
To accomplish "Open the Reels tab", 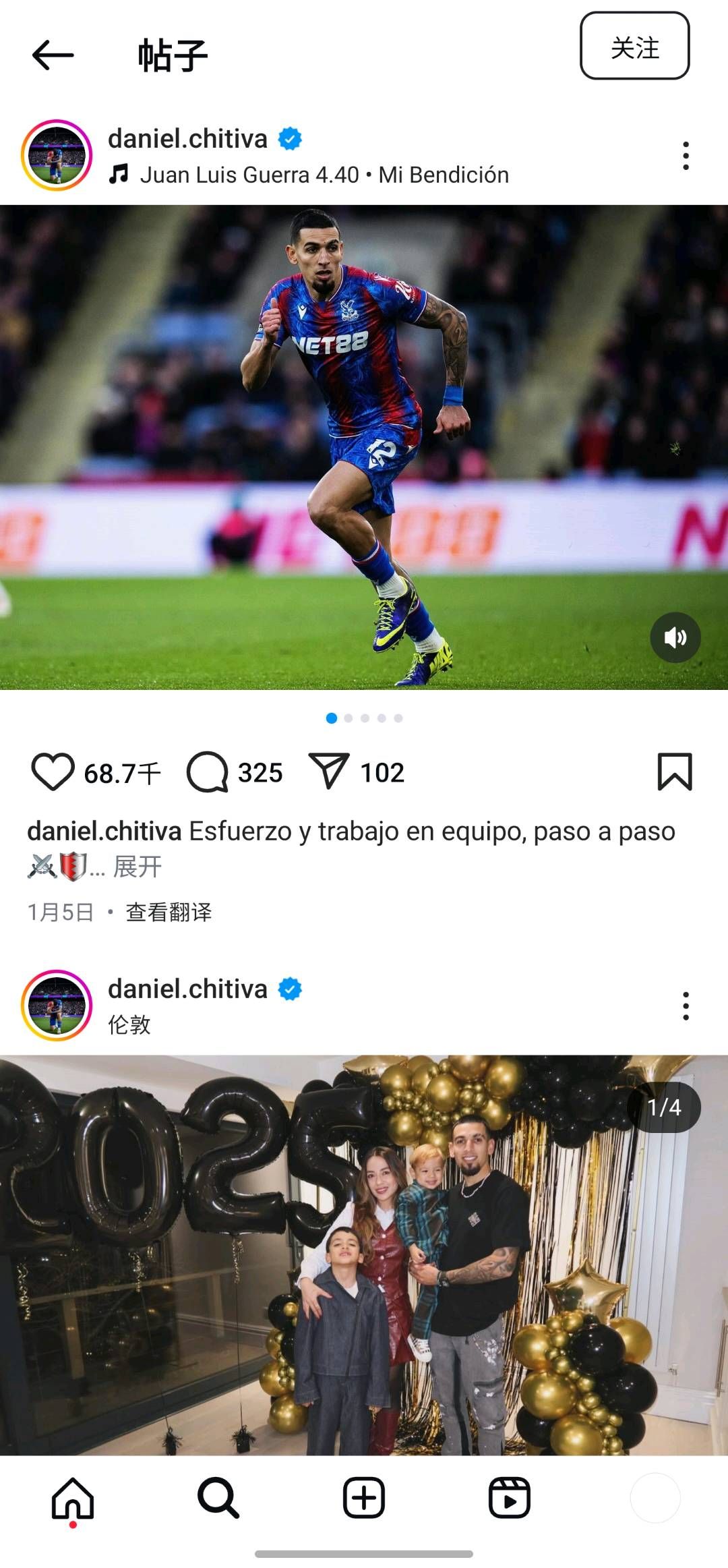I will pos(510,1498).
